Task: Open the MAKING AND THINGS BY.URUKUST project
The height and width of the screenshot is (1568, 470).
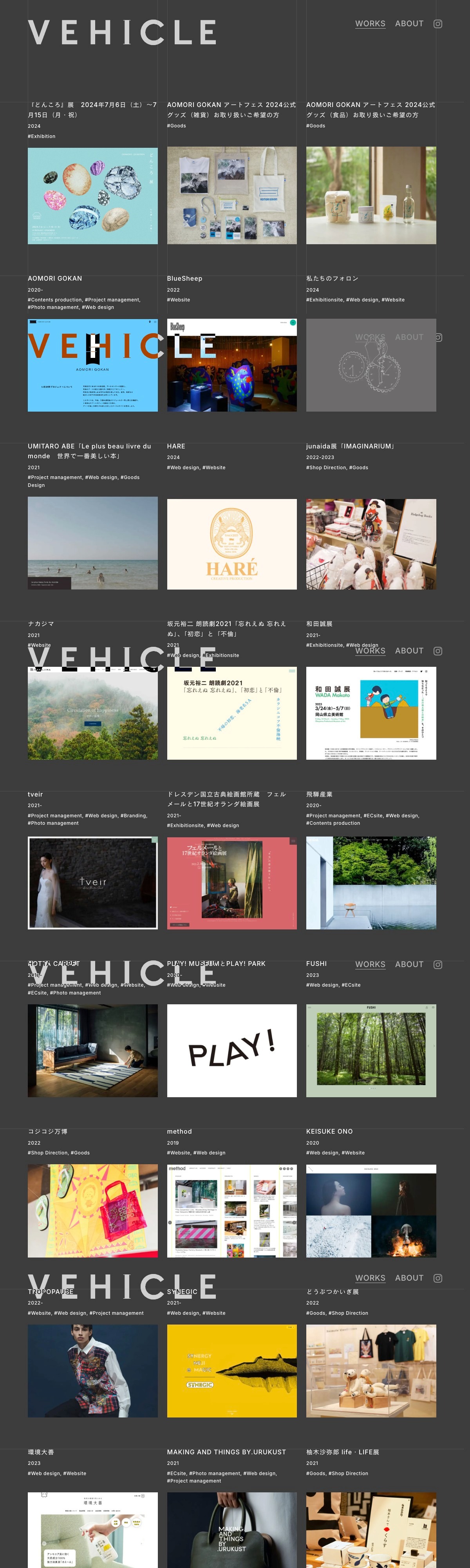Action: point(231,1528)
